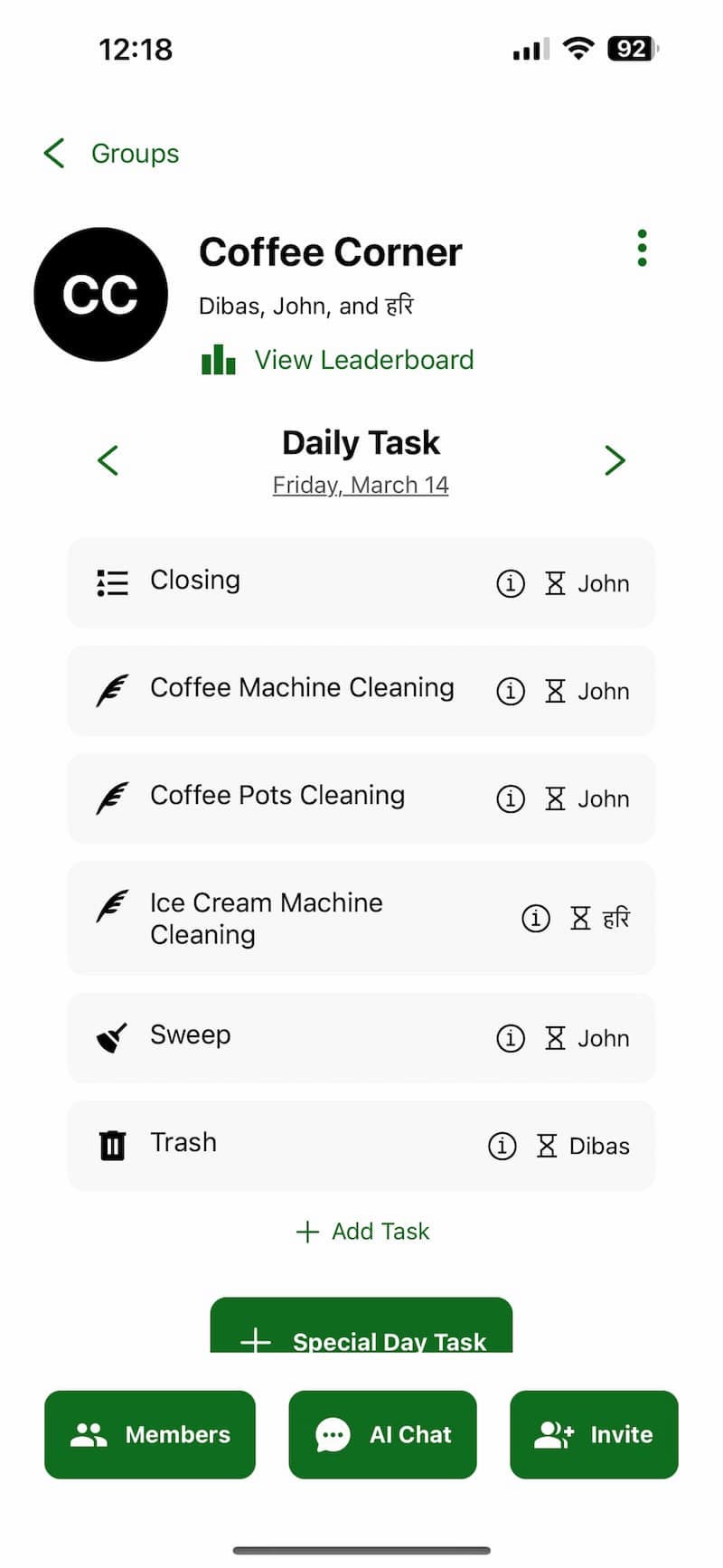
Task: Open info for Ice Cream Machine Cleaning
Action: 535,918
